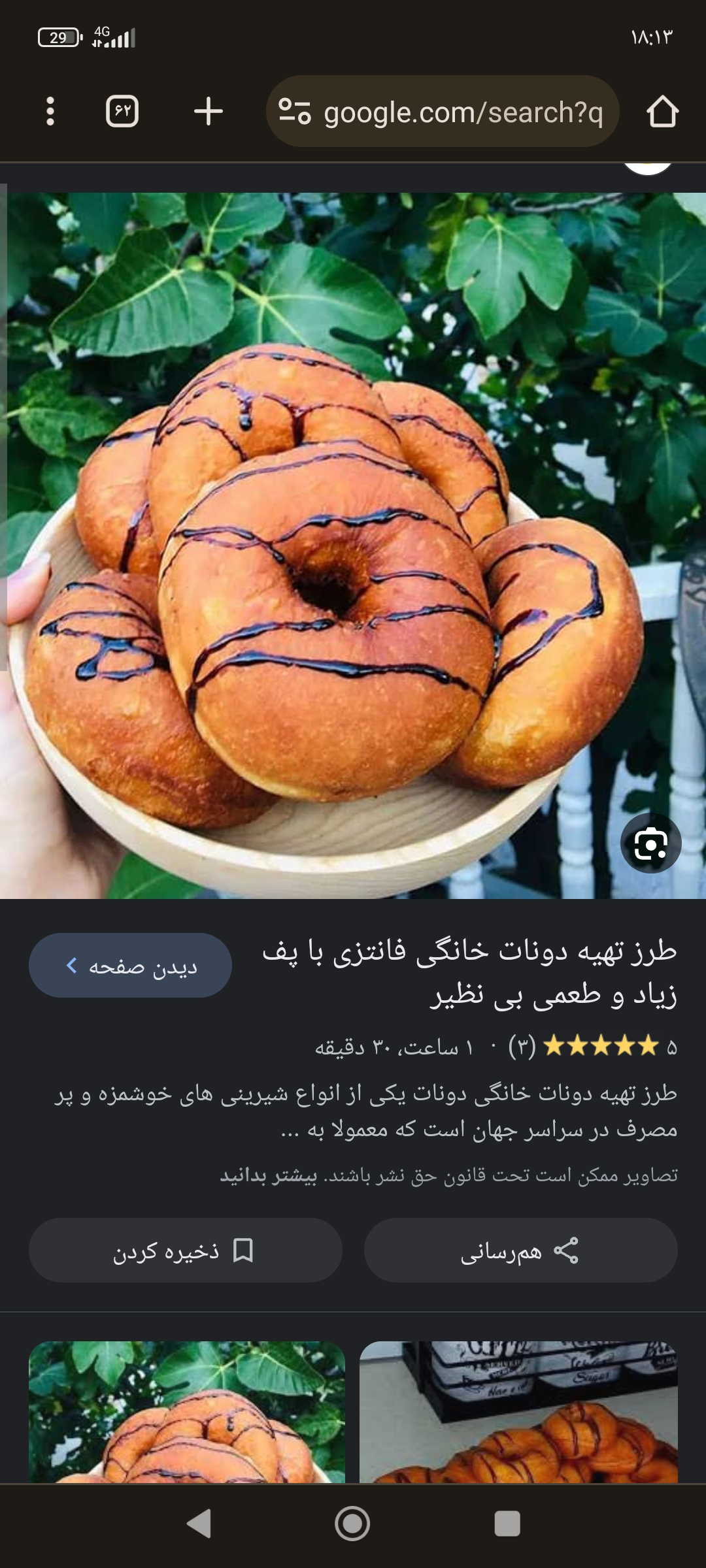
Task: Open the tab switcher showing ۶۲ tabs
Action: tap(122, 111)
